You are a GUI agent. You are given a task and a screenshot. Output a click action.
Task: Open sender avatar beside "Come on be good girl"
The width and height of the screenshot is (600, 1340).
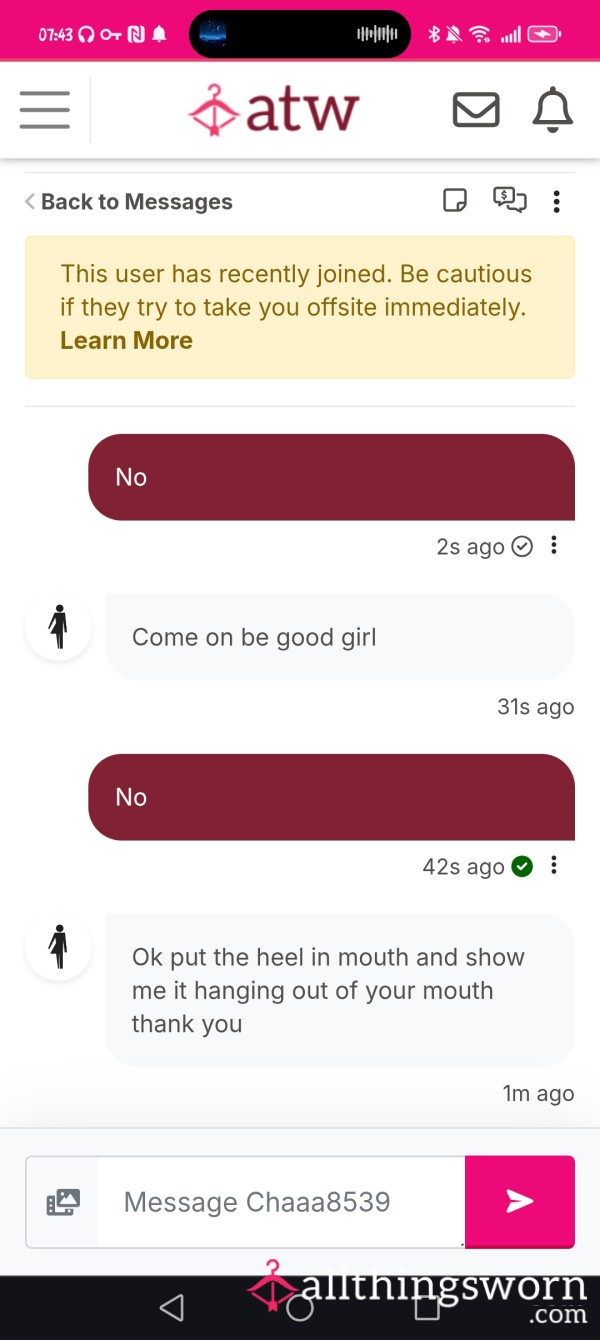point(58,627)
